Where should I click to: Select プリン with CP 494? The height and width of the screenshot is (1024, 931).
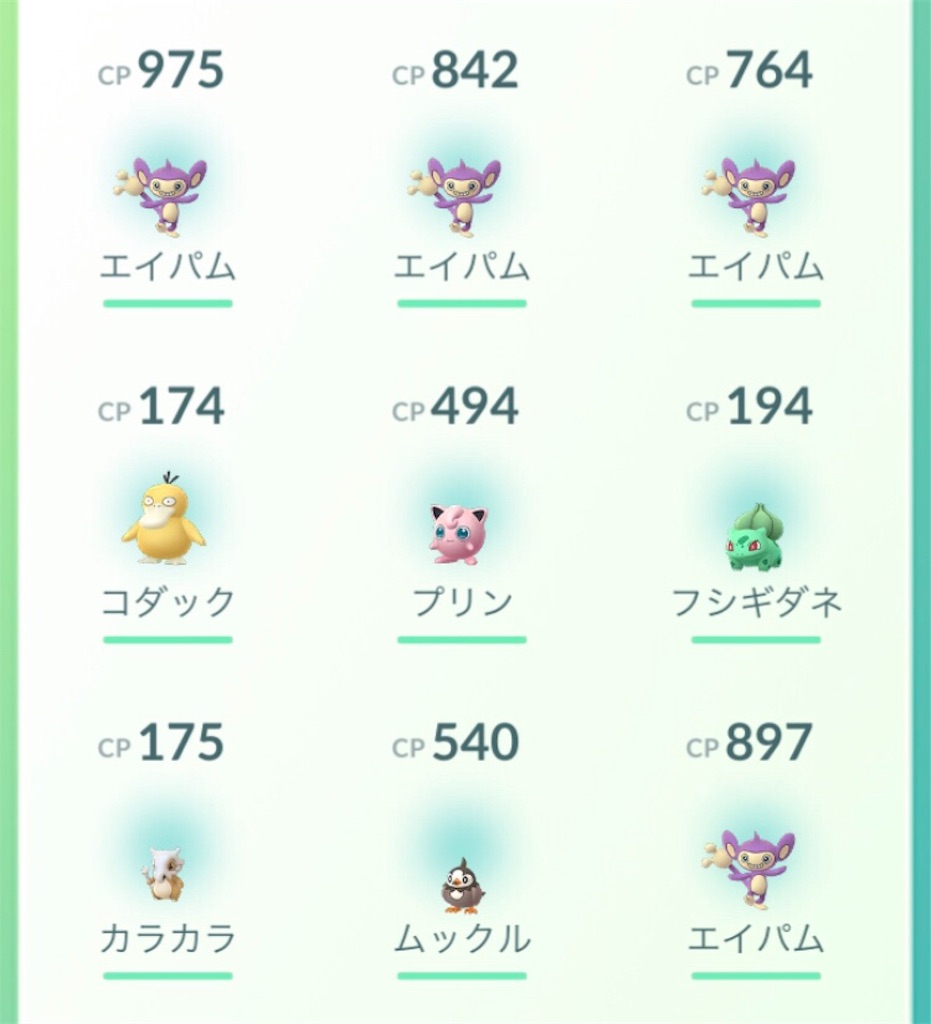(460, 533)
